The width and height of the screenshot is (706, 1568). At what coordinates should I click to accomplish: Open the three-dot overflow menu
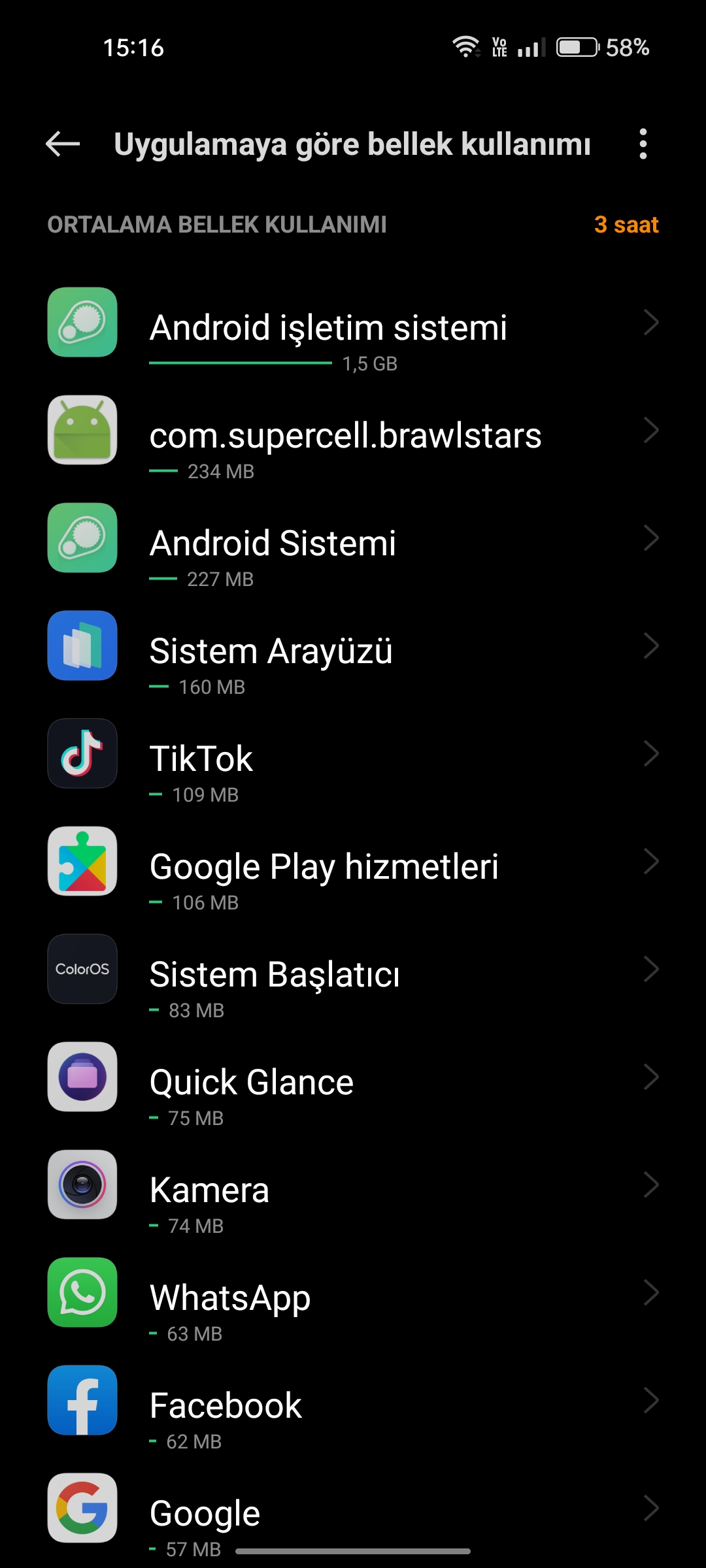point(643,144)
